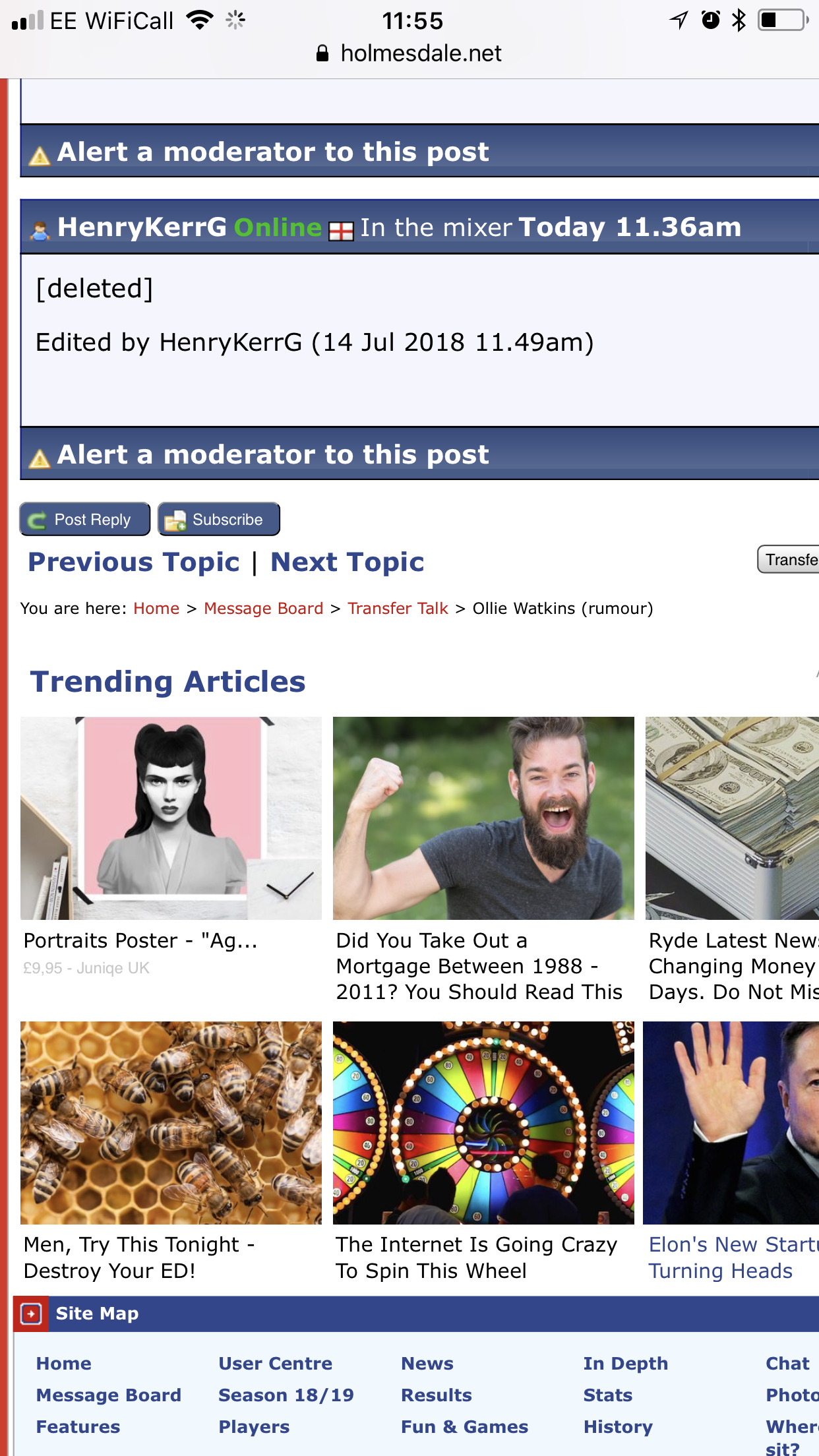
Task: Tap the Post Reply button
Action: [85, 520]
